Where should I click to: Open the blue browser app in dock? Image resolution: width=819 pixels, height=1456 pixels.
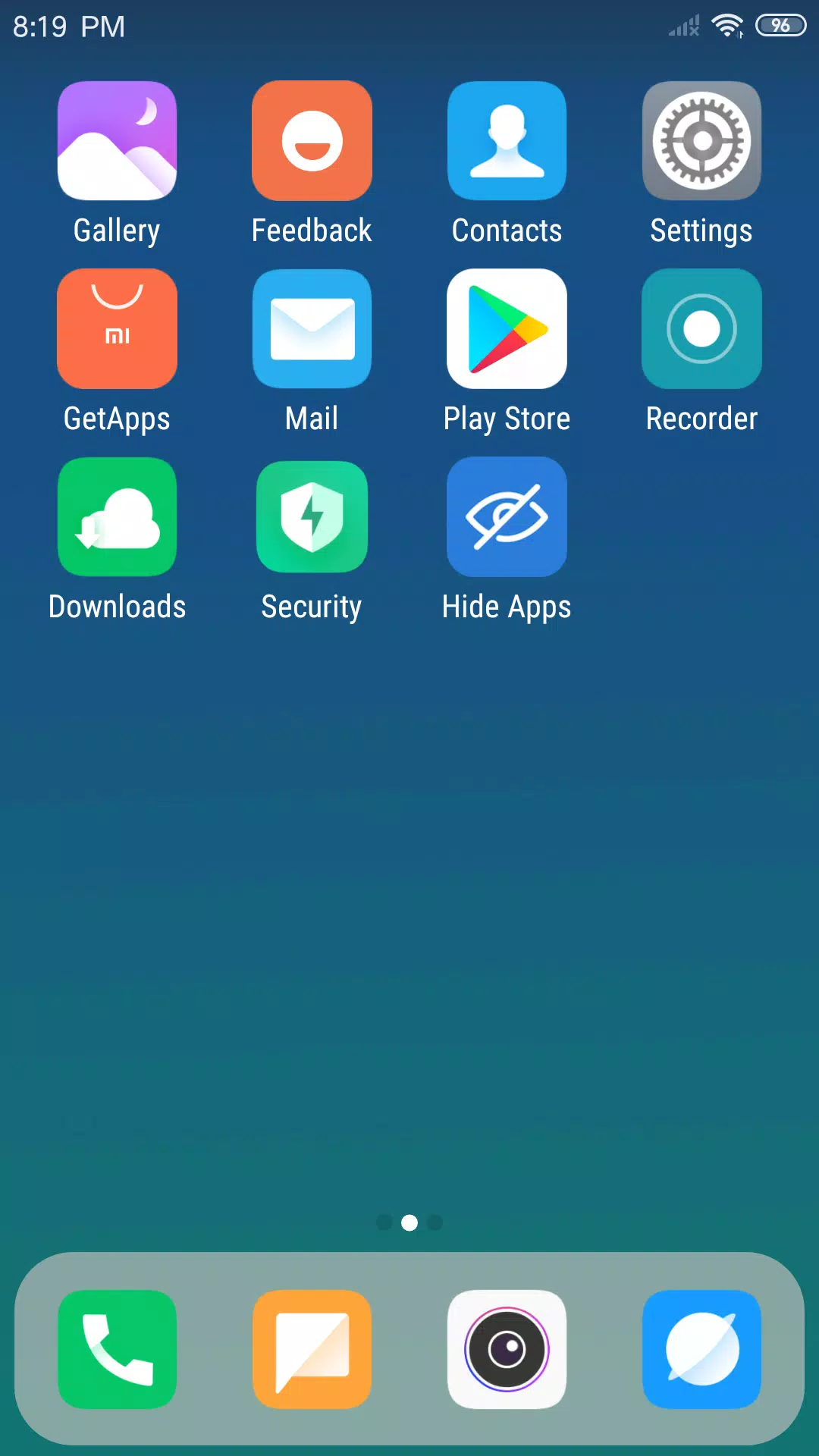click(701, 1349)
